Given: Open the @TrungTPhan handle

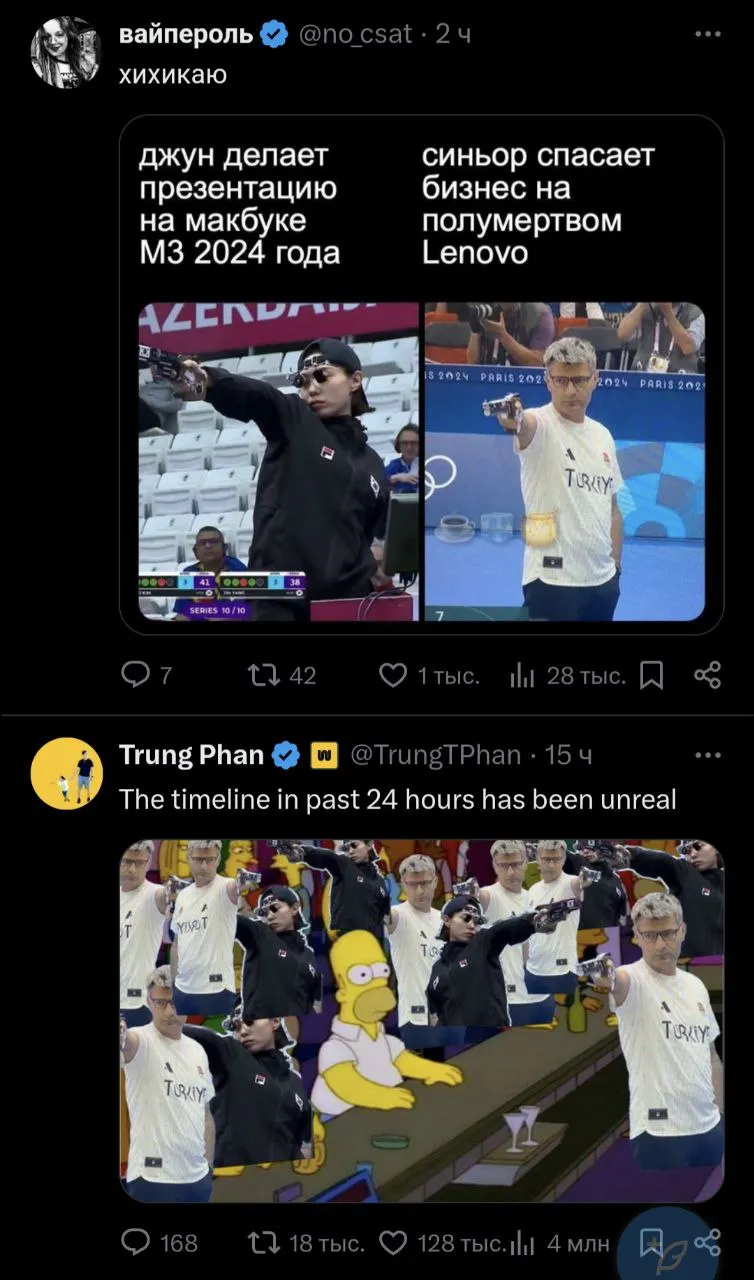Looking at the screenshot, I should pyautogui.click(x=436, y=755).
